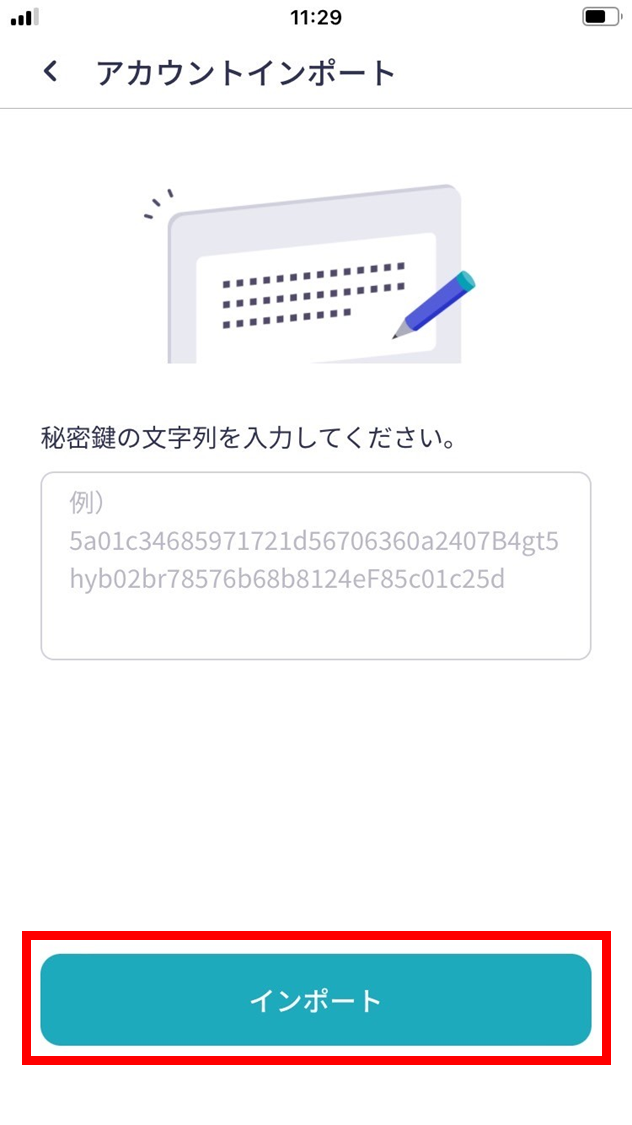Tap the インポート button

click(x=316, y=999)
